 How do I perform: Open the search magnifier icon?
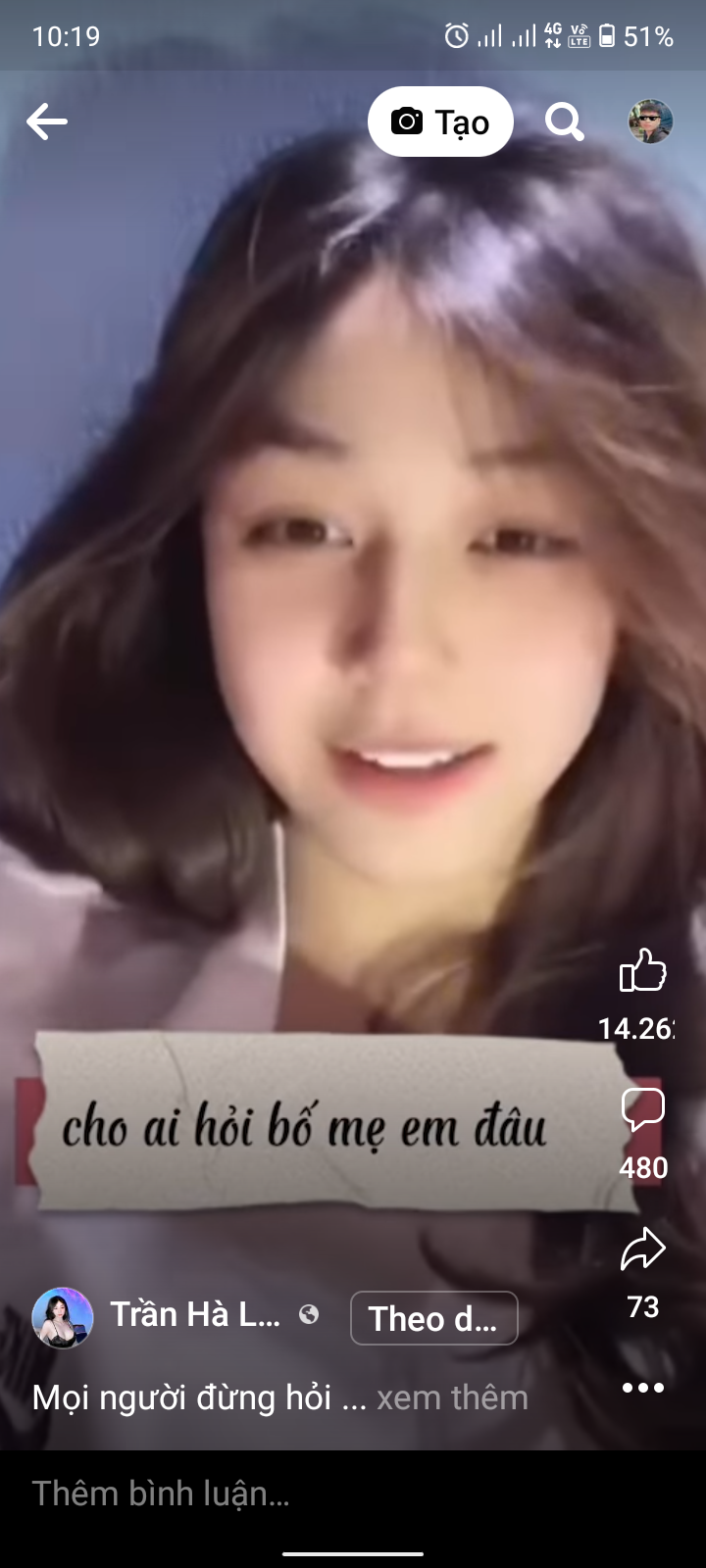coord(564,122)
